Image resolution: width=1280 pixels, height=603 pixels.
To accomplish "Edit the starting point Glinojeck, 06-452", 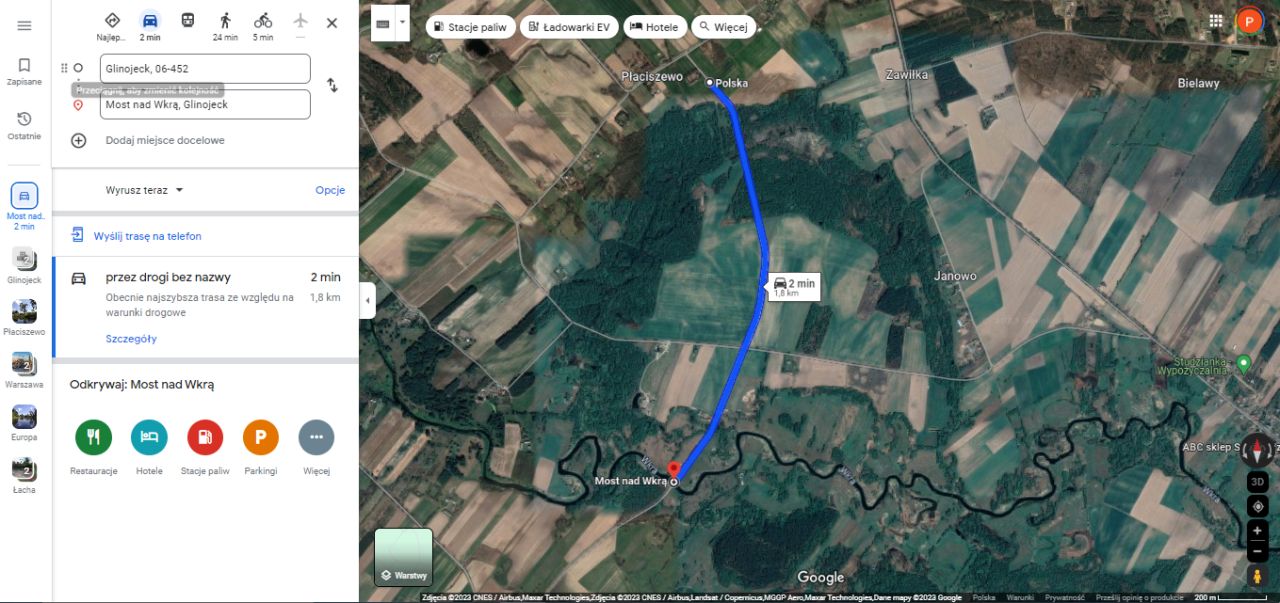I will pyautogui.click(x=205, y=69).
